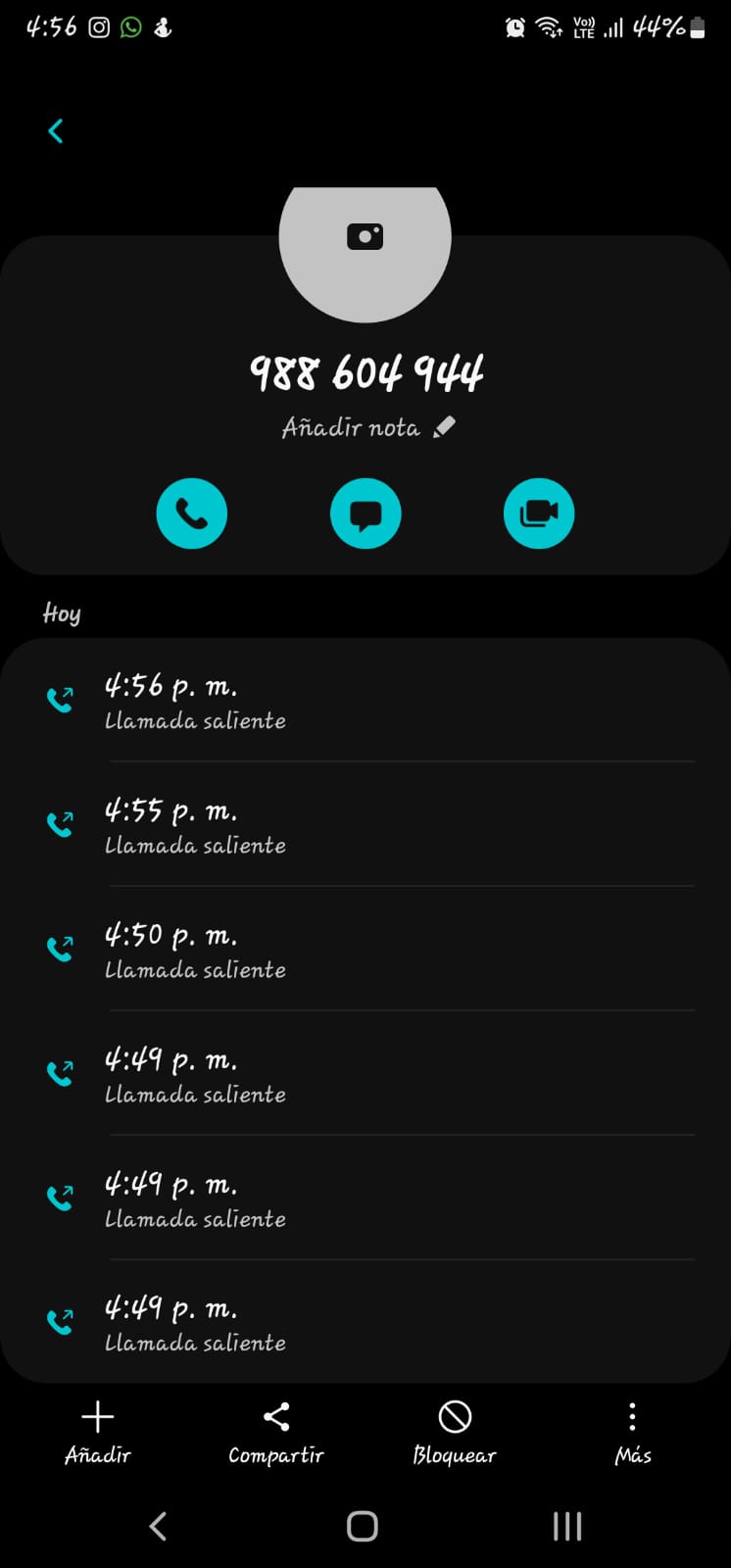The width and height of the screenshot is (731, 1568).
Task: Open the 4:56 p. m. outgoing call entry
Action: tap(365, 701)
